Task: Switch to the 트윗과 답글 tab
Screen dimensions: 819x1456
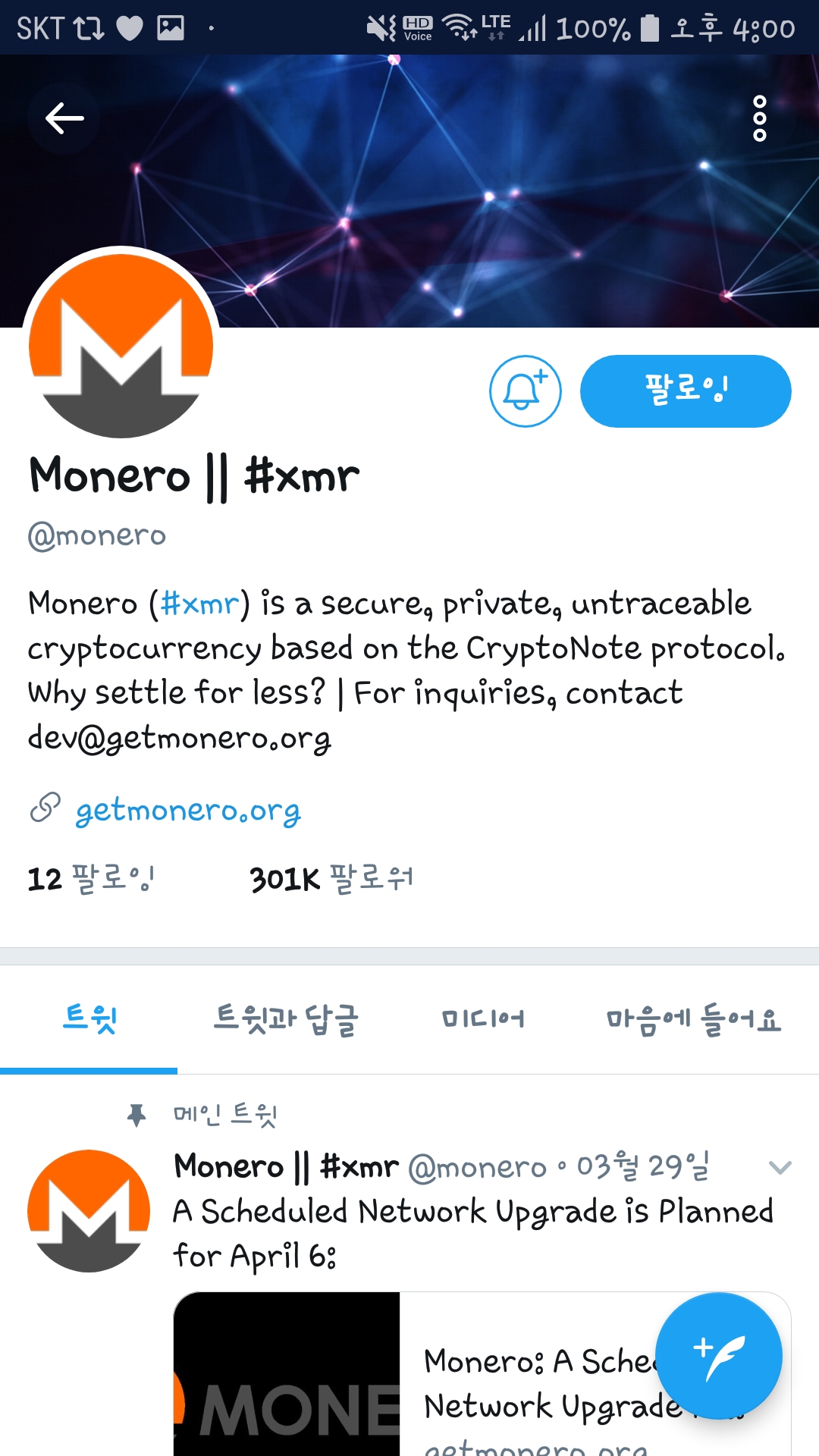Action: (286, 1019)
